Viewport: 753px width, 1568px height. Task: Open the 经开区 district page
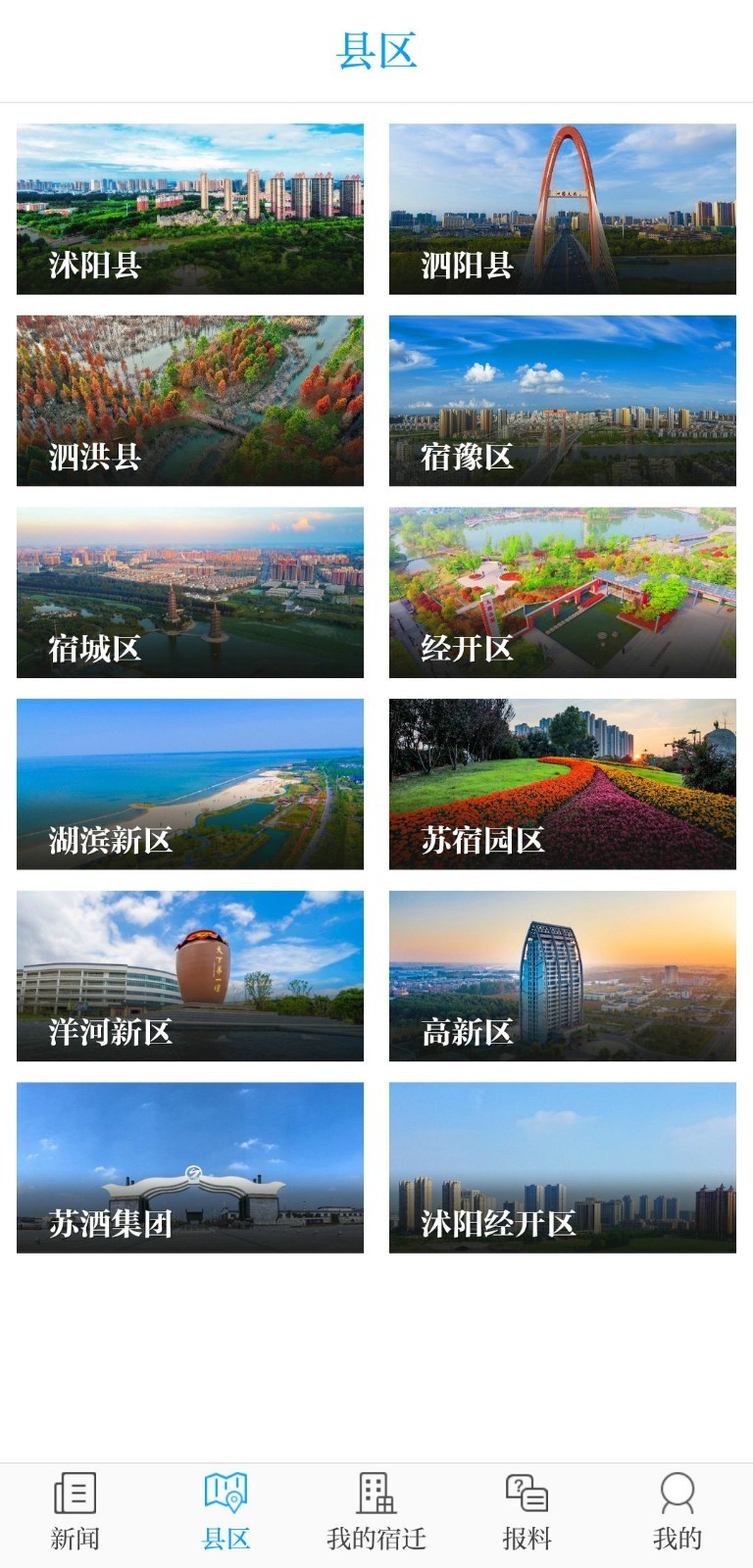coord(564,591)
